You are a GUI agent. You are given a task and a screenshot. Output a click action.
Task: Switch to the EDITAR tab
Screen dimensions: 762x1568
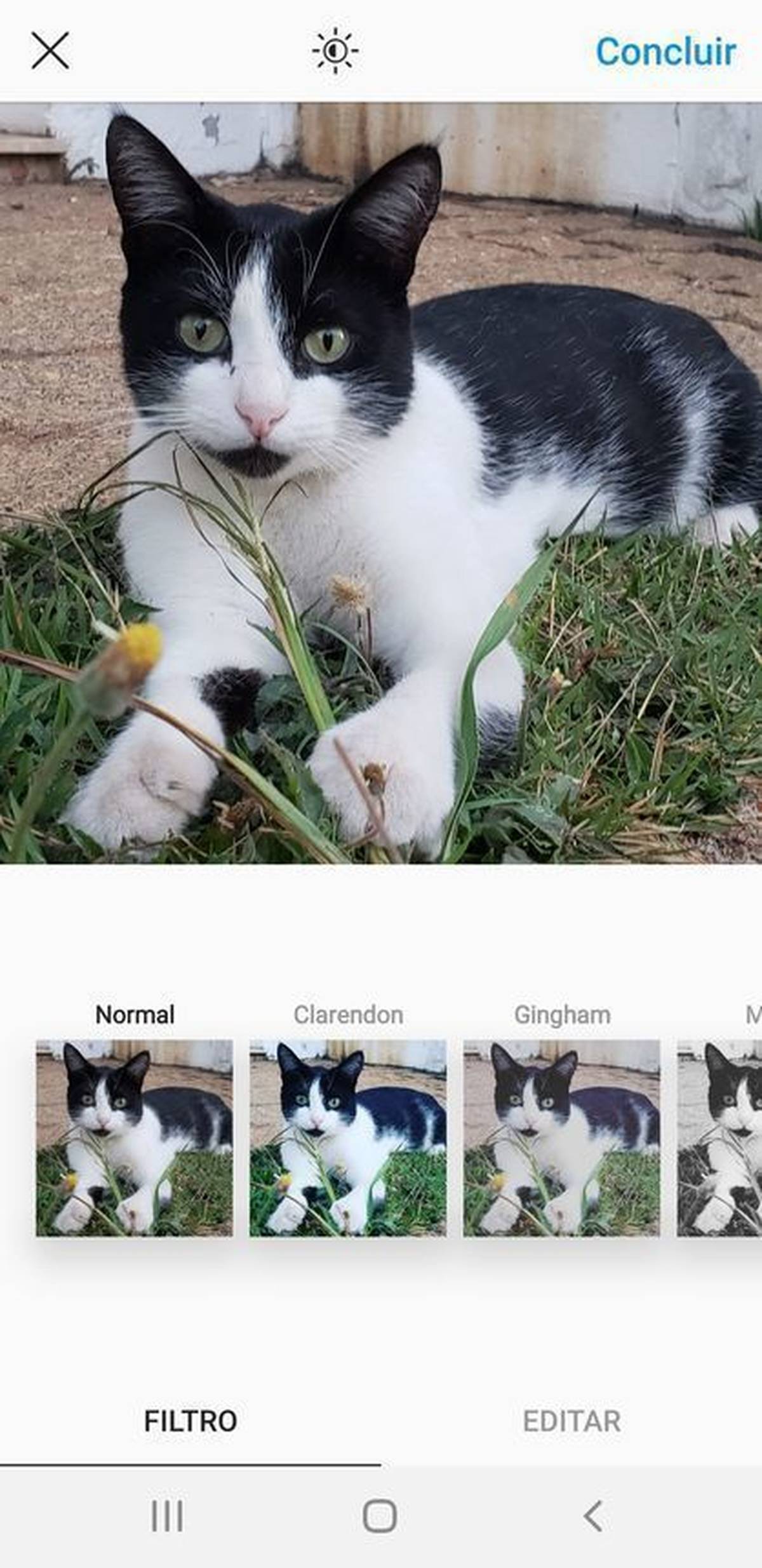pyautogui.click(x=571, y=1421)
